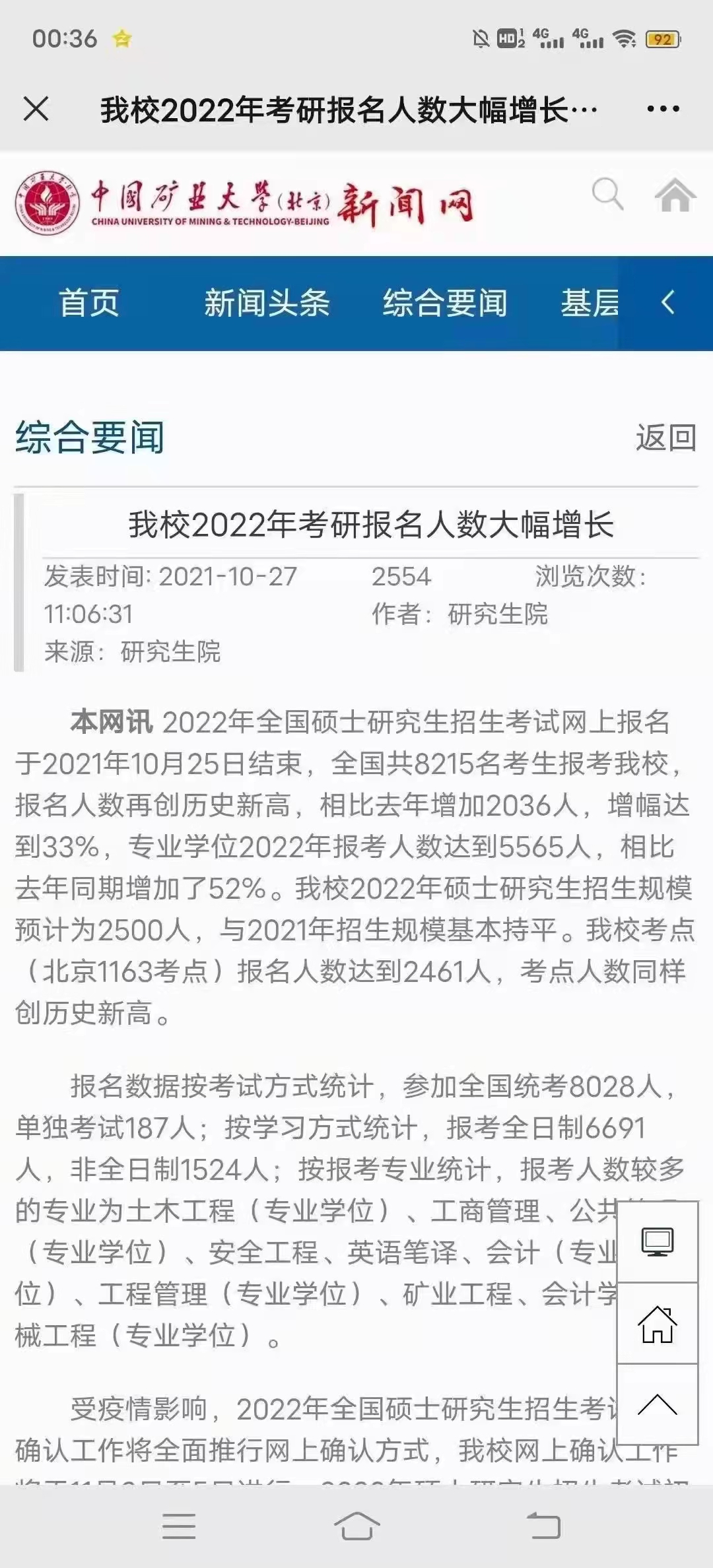This screenshot has height=1568, width=713.
Task: Close the article webview
Action: pyautogui.click(x=36, y=109)
